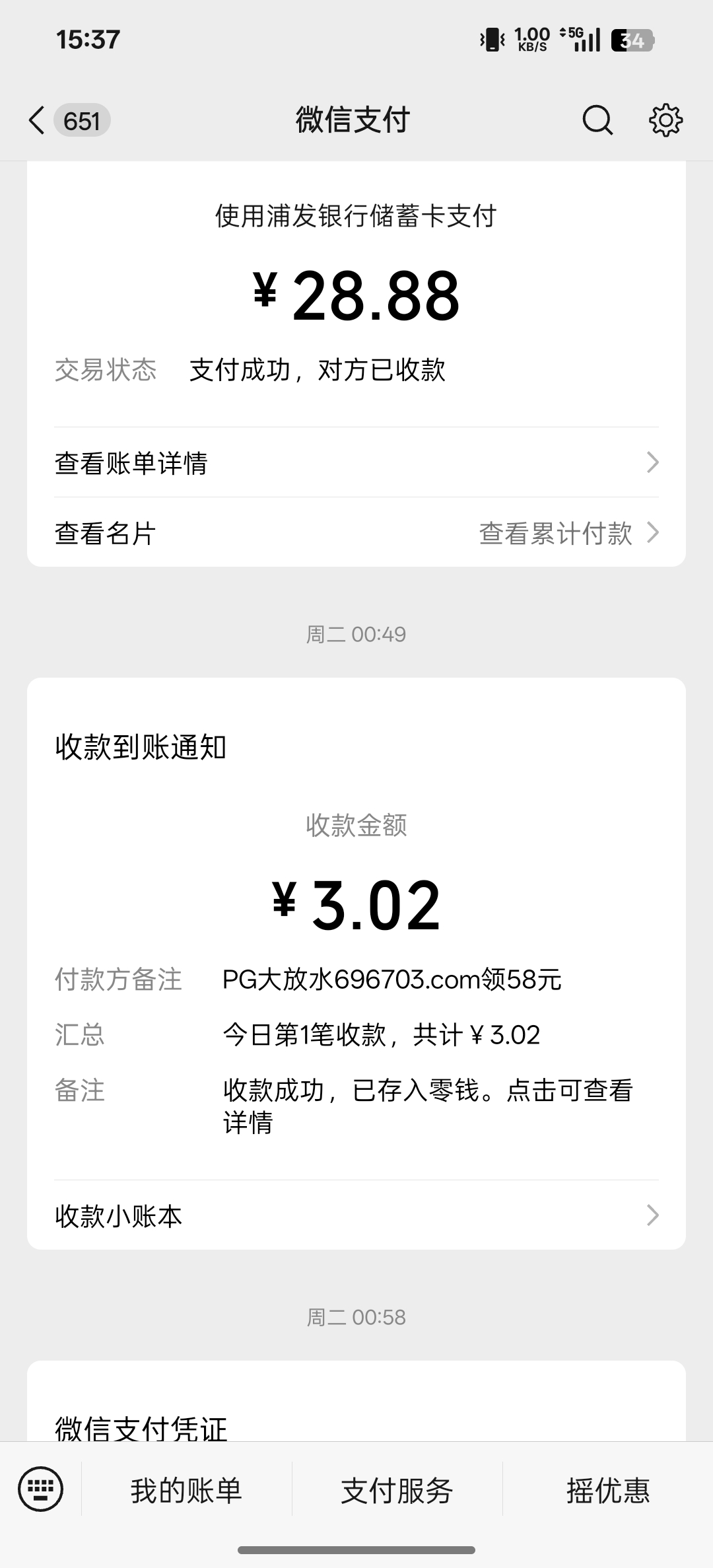The height and width of the screenshot is (1568, 713).
Task: Open 查看名片 row
Action: pos(198,533)
